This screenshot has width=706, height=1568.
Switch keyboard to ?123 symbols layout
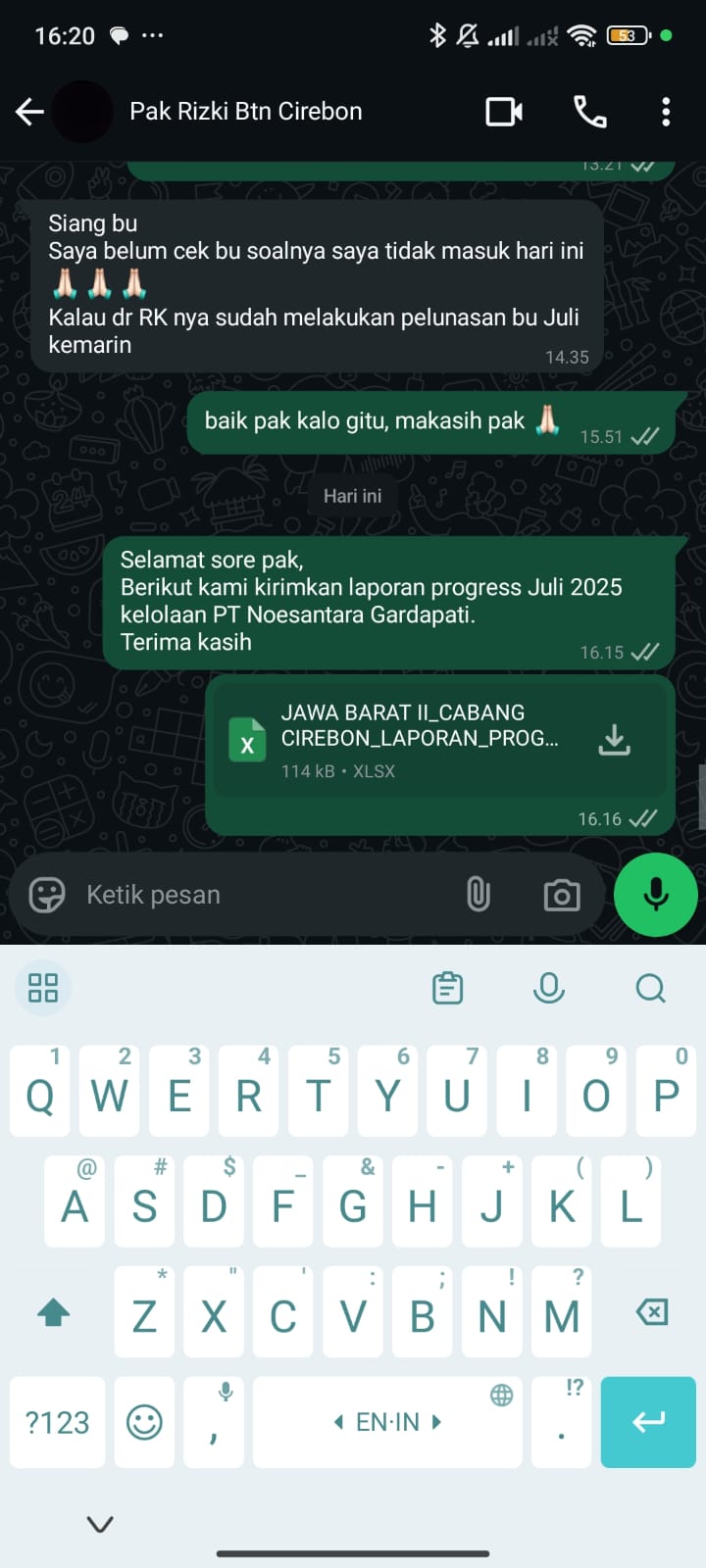(x=57, y=1422)
